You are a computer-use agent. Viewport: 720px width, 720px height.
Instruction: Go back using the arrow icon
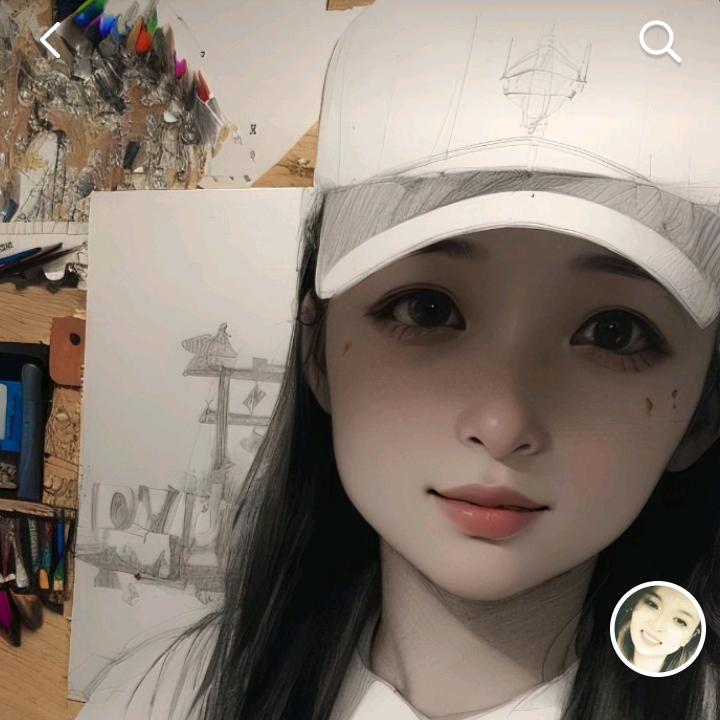50,41
